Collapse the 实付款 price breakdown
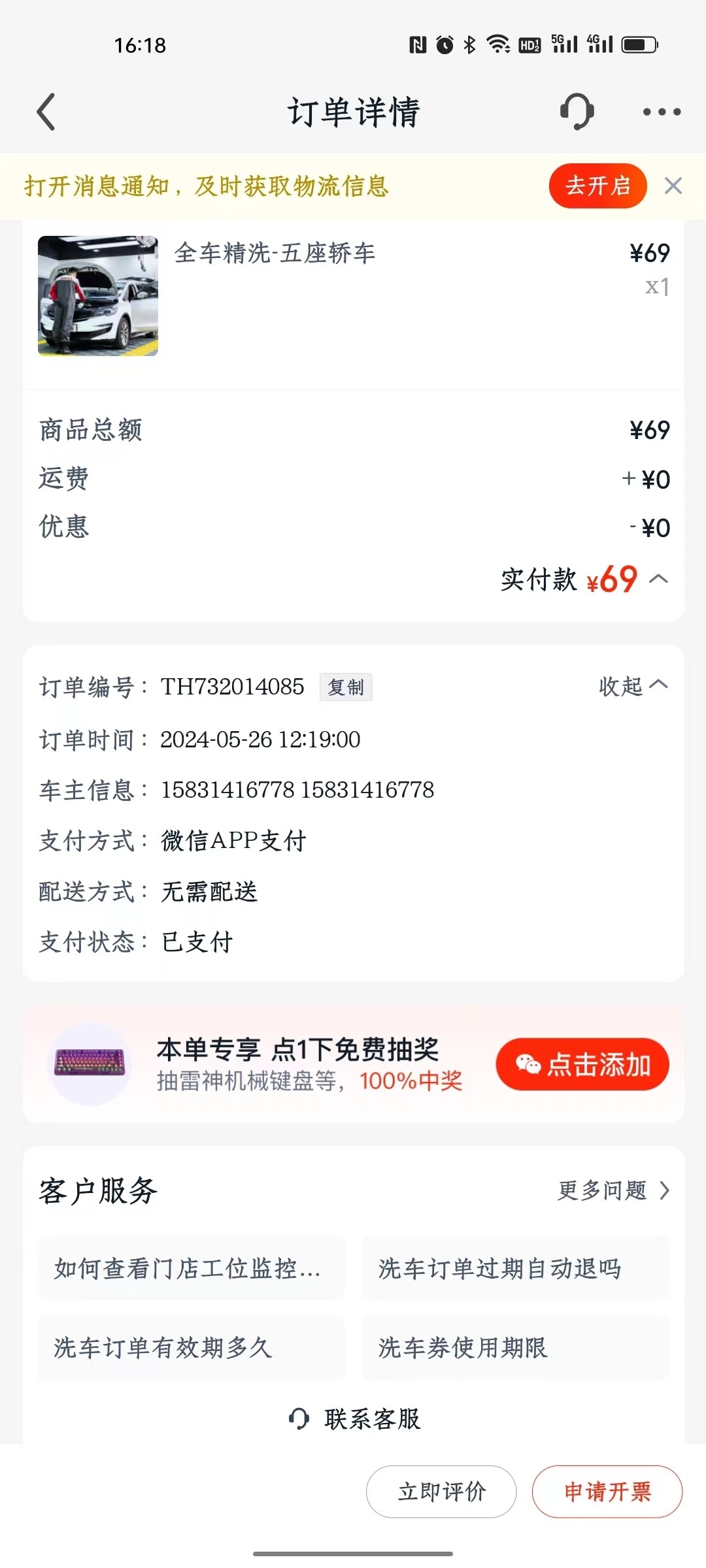The width and height of the screenshot is (706, 1568). [659, 579]
